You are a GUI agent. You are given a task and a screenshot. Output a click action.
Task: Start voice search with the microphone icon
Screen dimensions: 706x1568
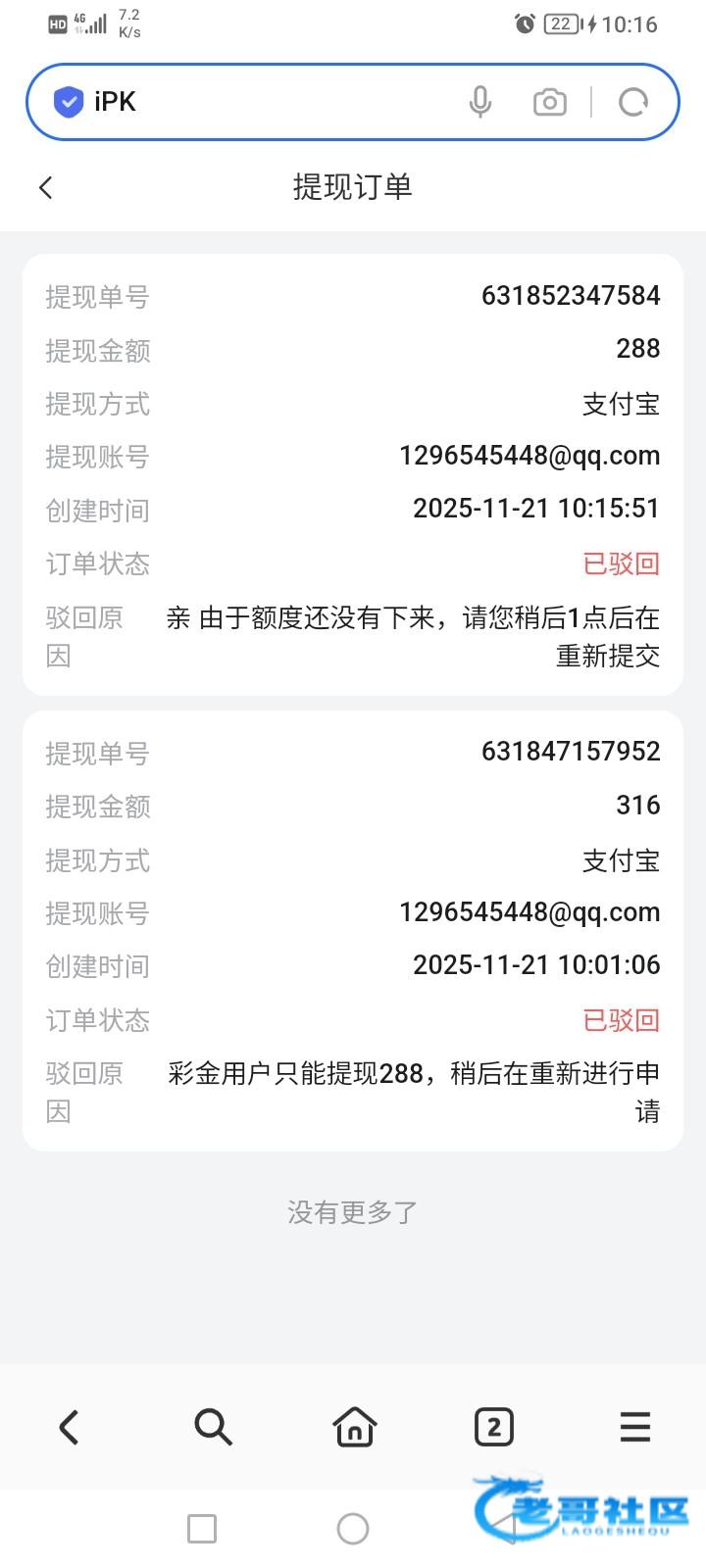tap(479, 102)
